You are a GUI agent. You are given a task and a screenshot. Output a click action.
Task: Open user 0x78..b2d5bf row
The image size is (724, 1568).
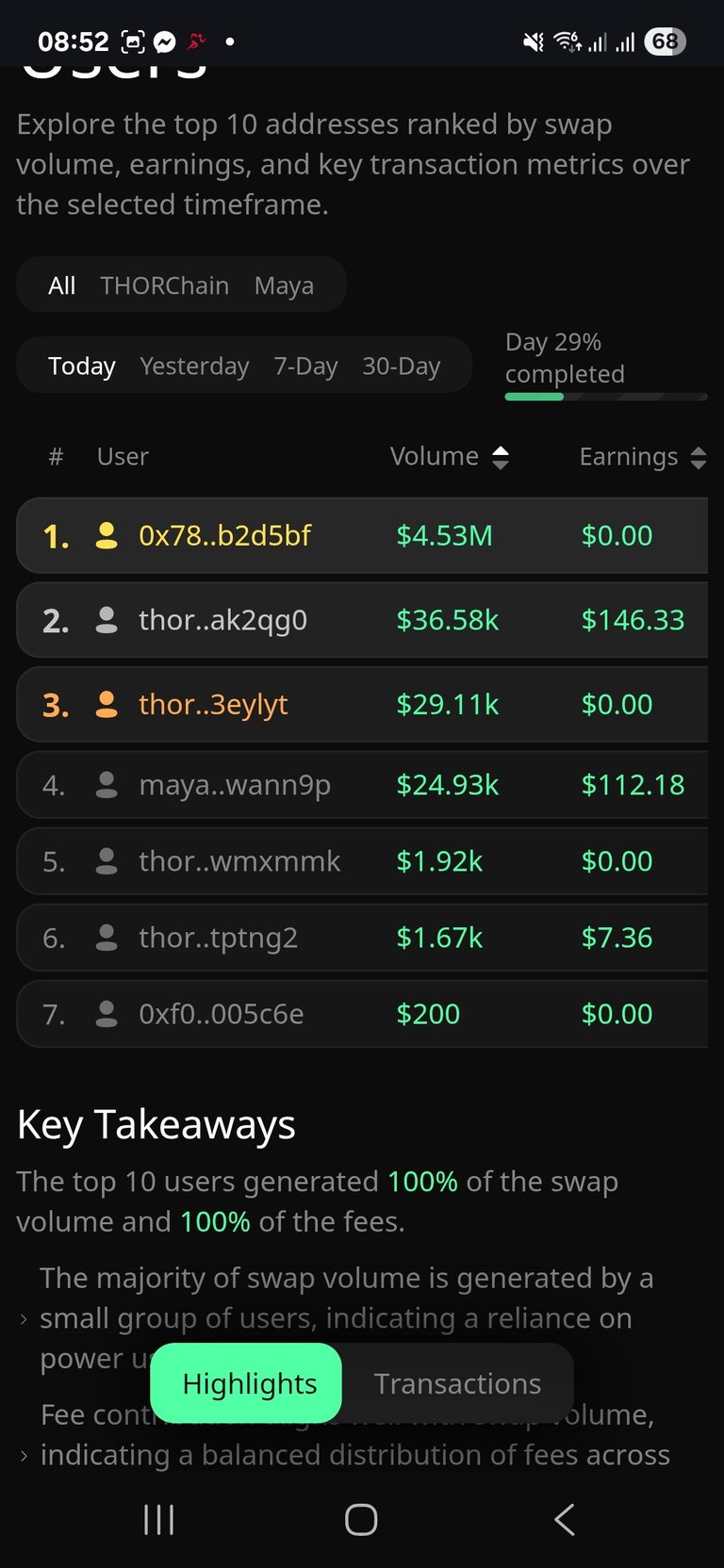click(362, 535)
